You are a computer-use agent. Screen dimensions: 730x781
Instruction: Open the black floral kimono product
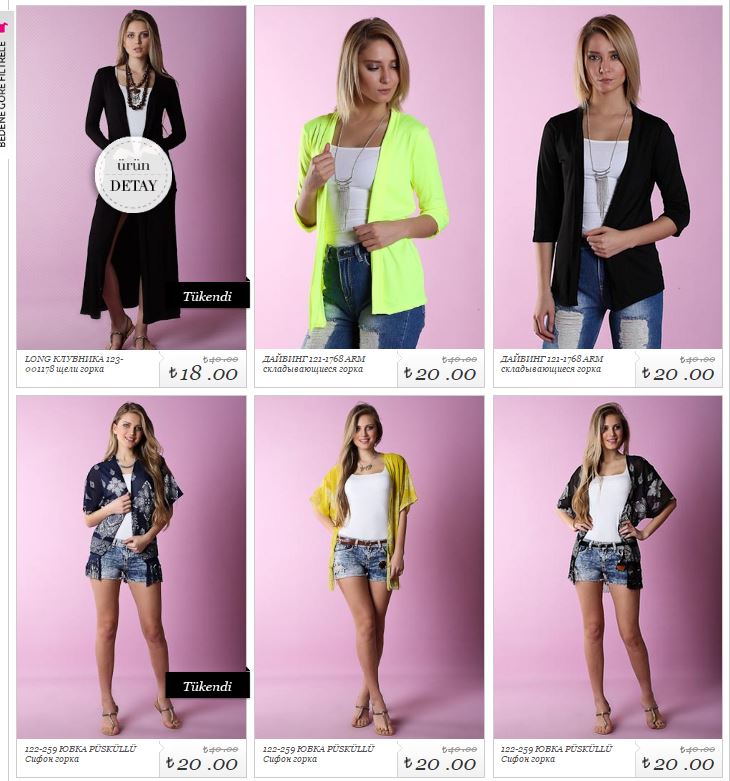(607, 565)
